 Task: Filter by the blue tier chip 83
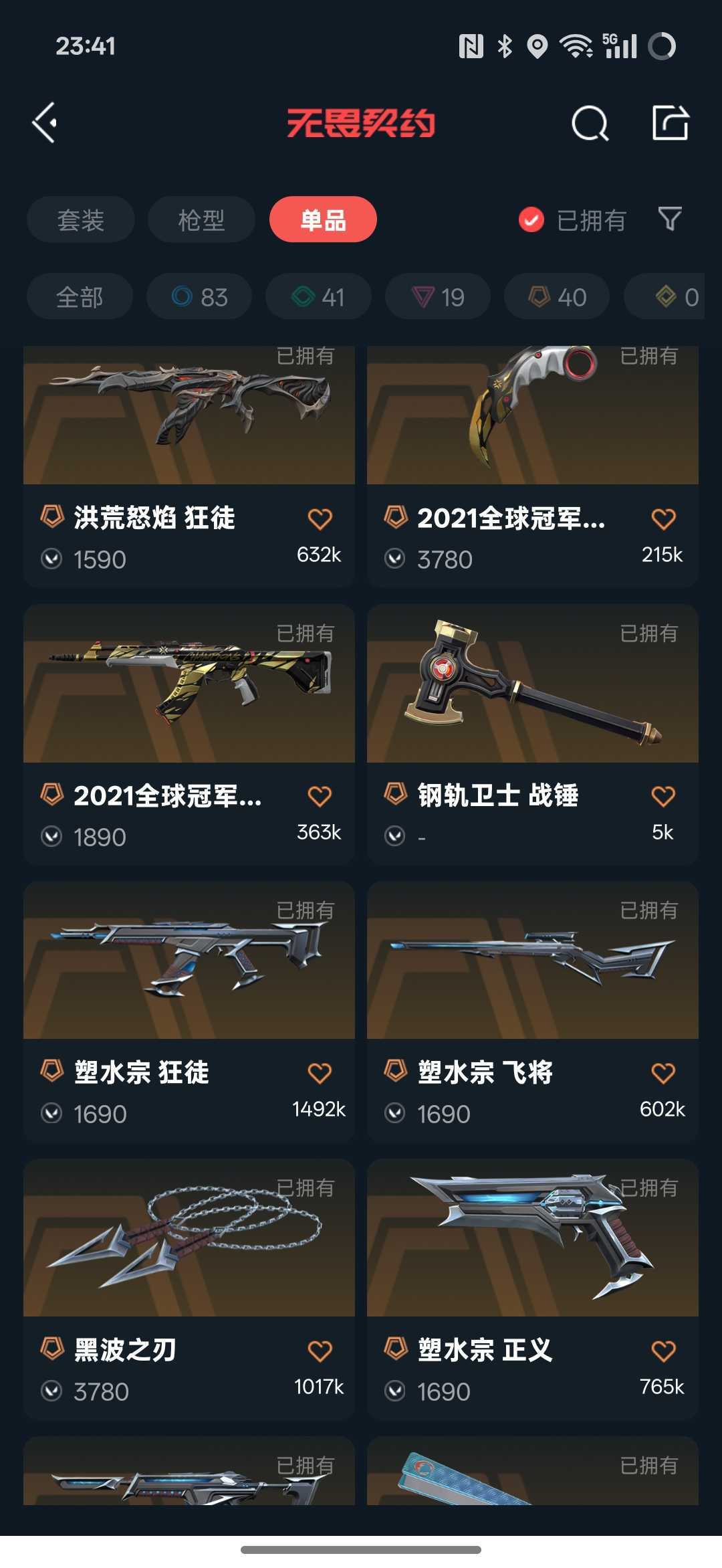click(199, 296)
